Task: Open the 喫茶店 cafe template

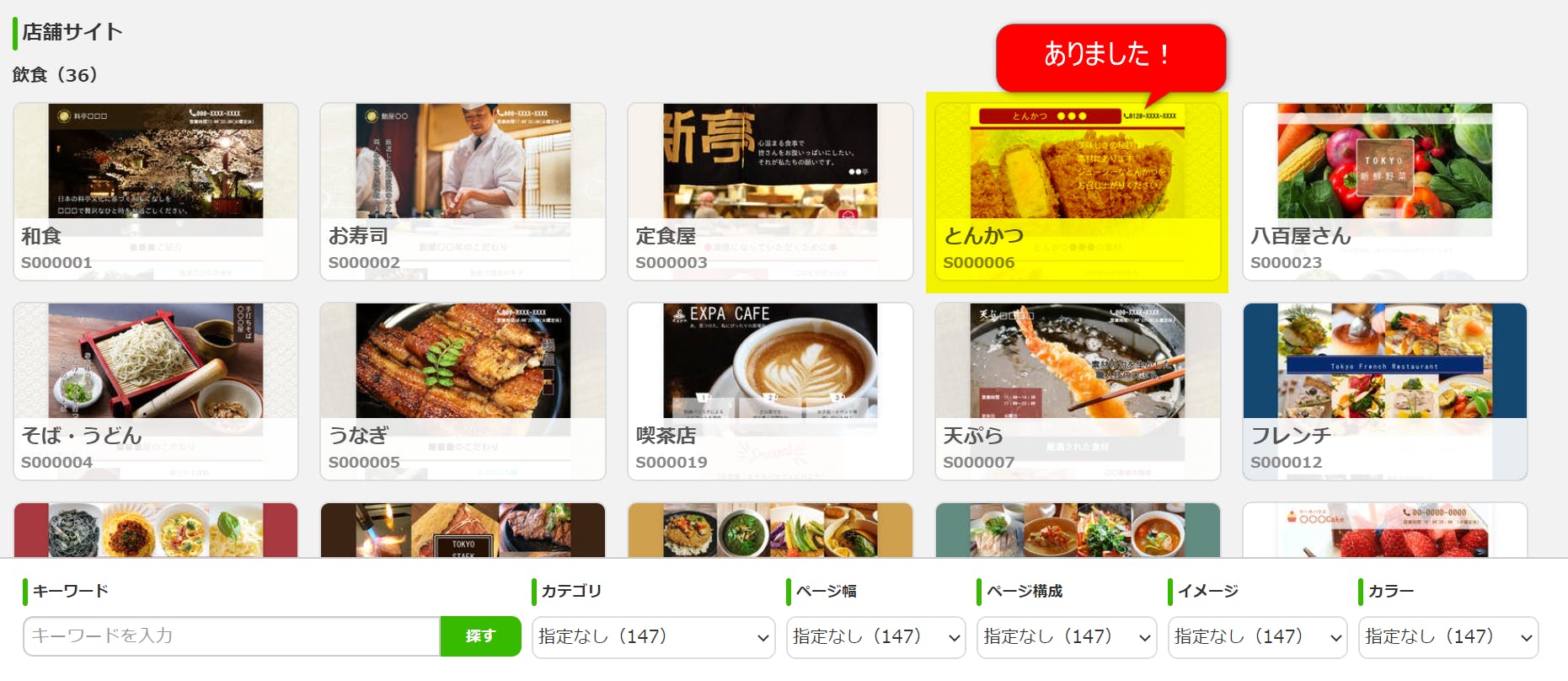Action: tap(770, 391)
